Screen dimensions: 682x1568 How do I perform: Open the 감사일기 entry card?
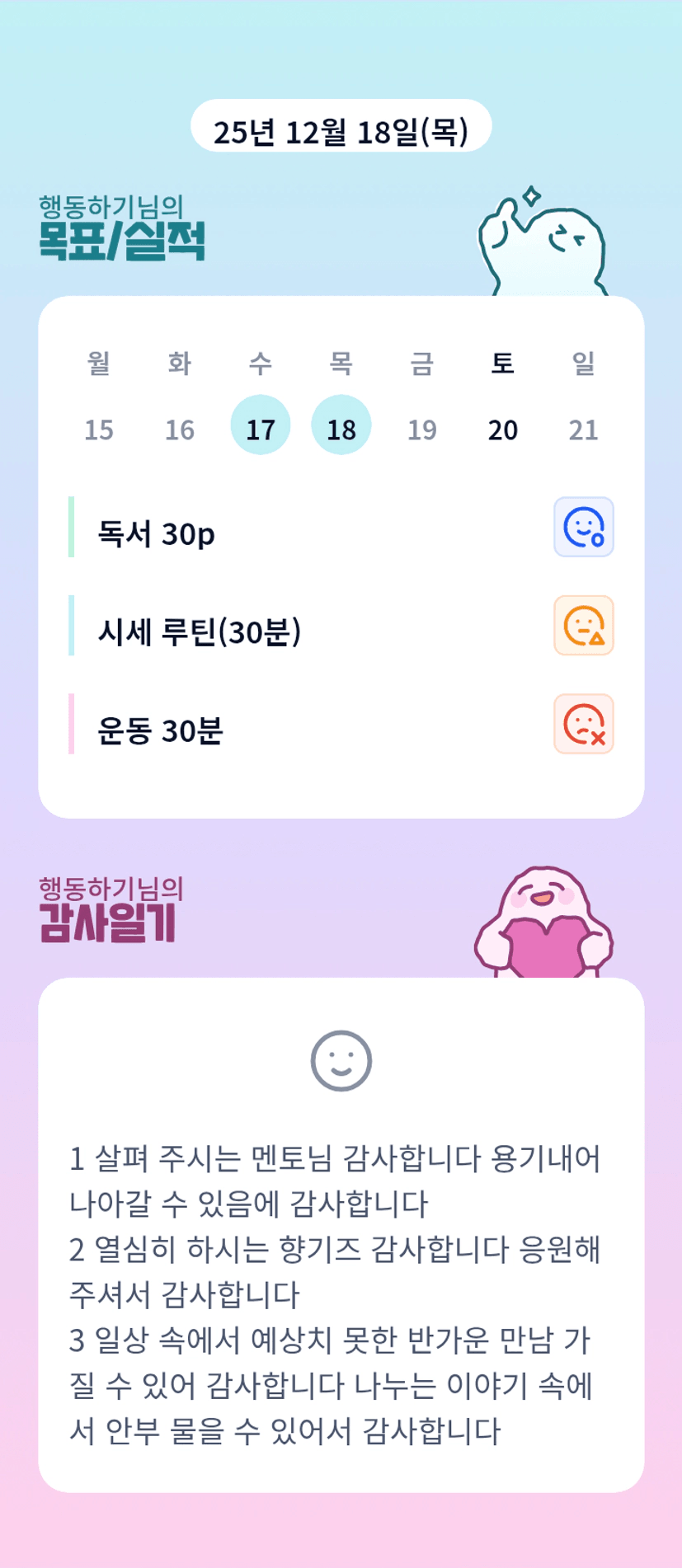coord(341,1235)
